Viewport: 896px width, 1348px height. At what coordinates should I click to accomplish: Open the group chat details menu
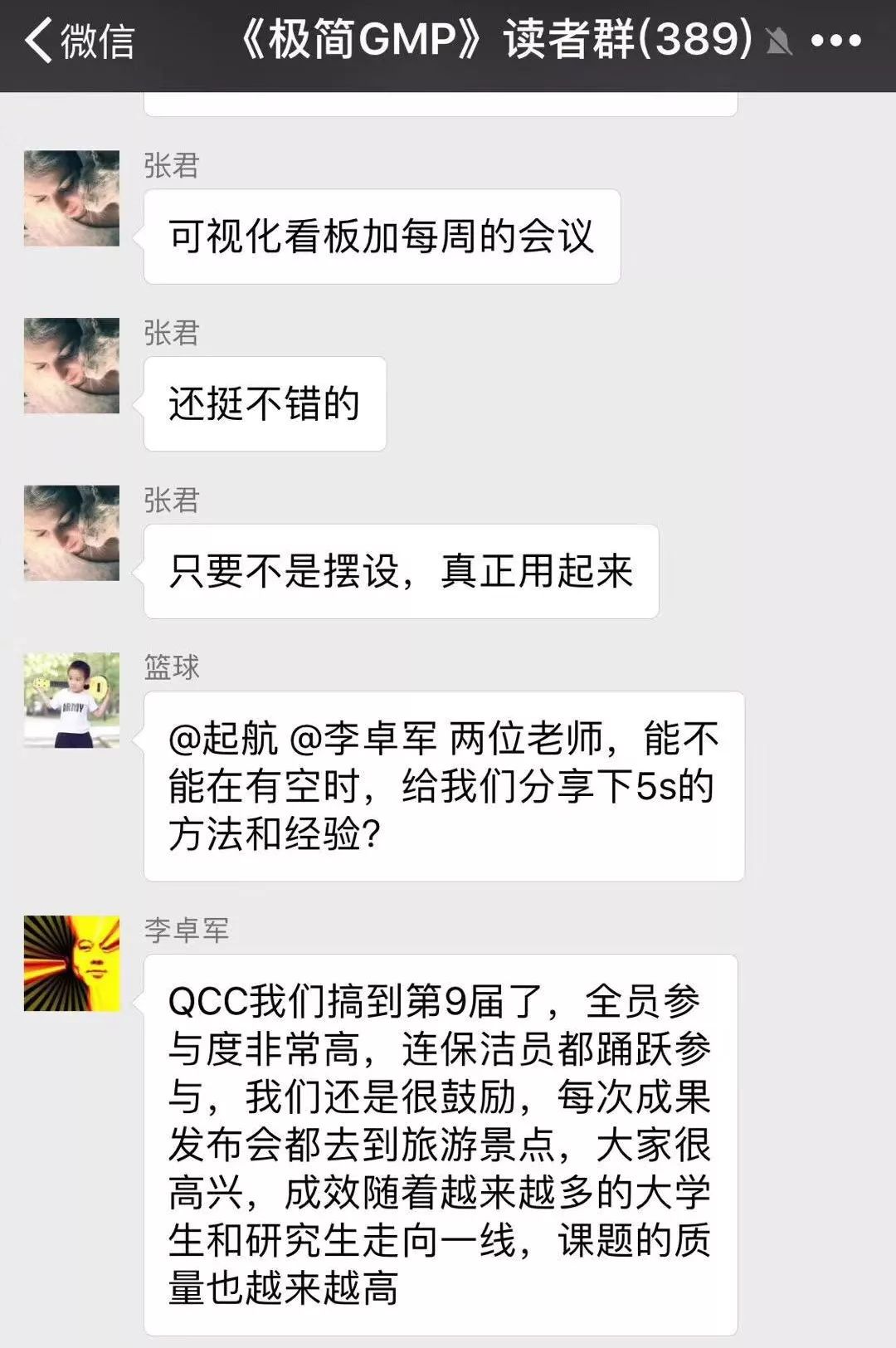(835, 41)
